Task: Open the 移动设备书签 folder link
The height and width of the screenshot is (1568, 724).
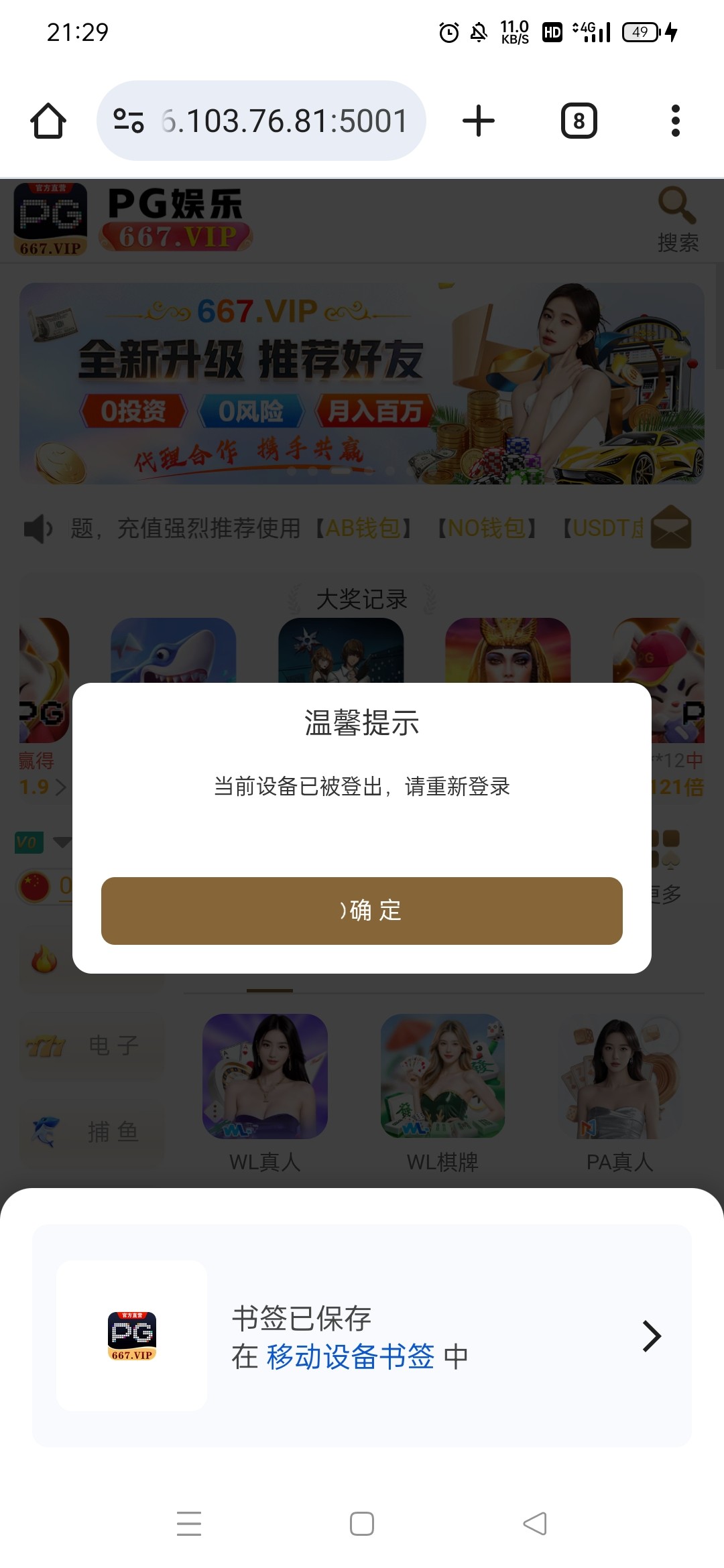Action: (350, 1357)
